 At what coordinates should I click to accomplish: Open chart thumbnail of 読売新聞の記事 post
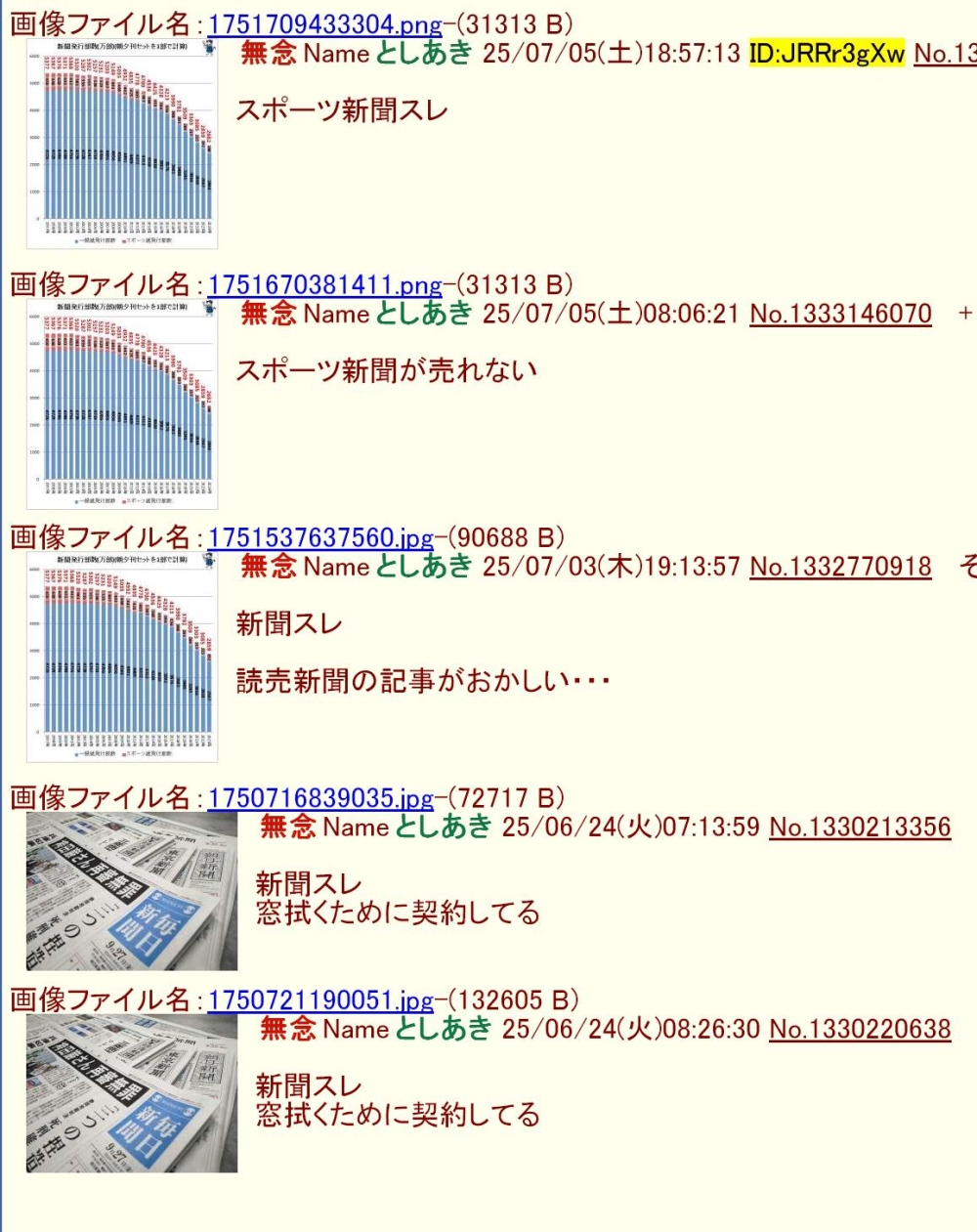pos(122,657)
